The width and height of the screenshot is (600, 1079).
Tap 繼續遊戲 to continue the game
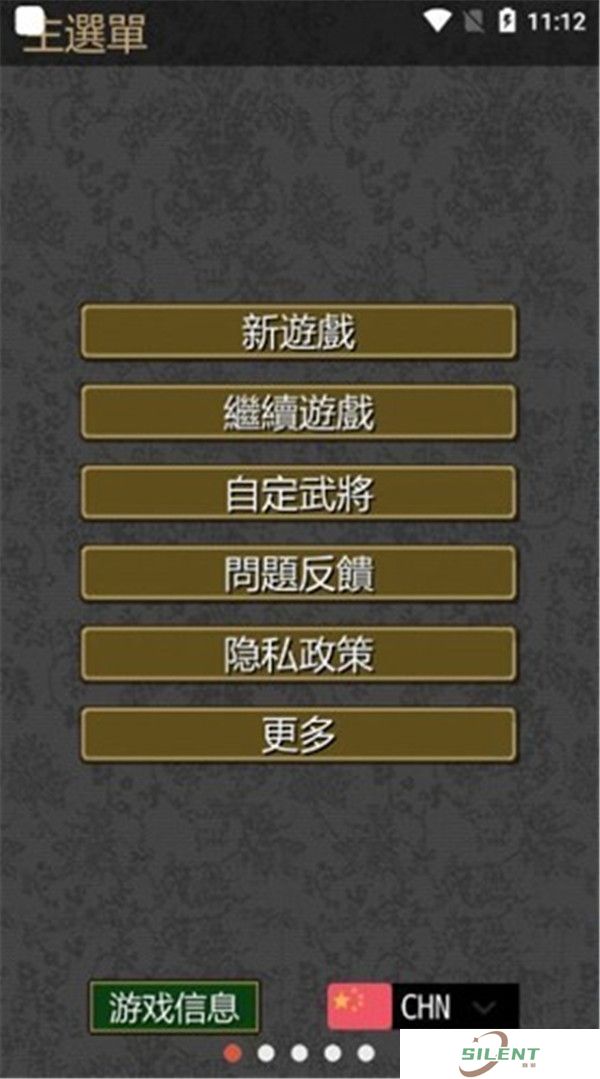(299, 412)
